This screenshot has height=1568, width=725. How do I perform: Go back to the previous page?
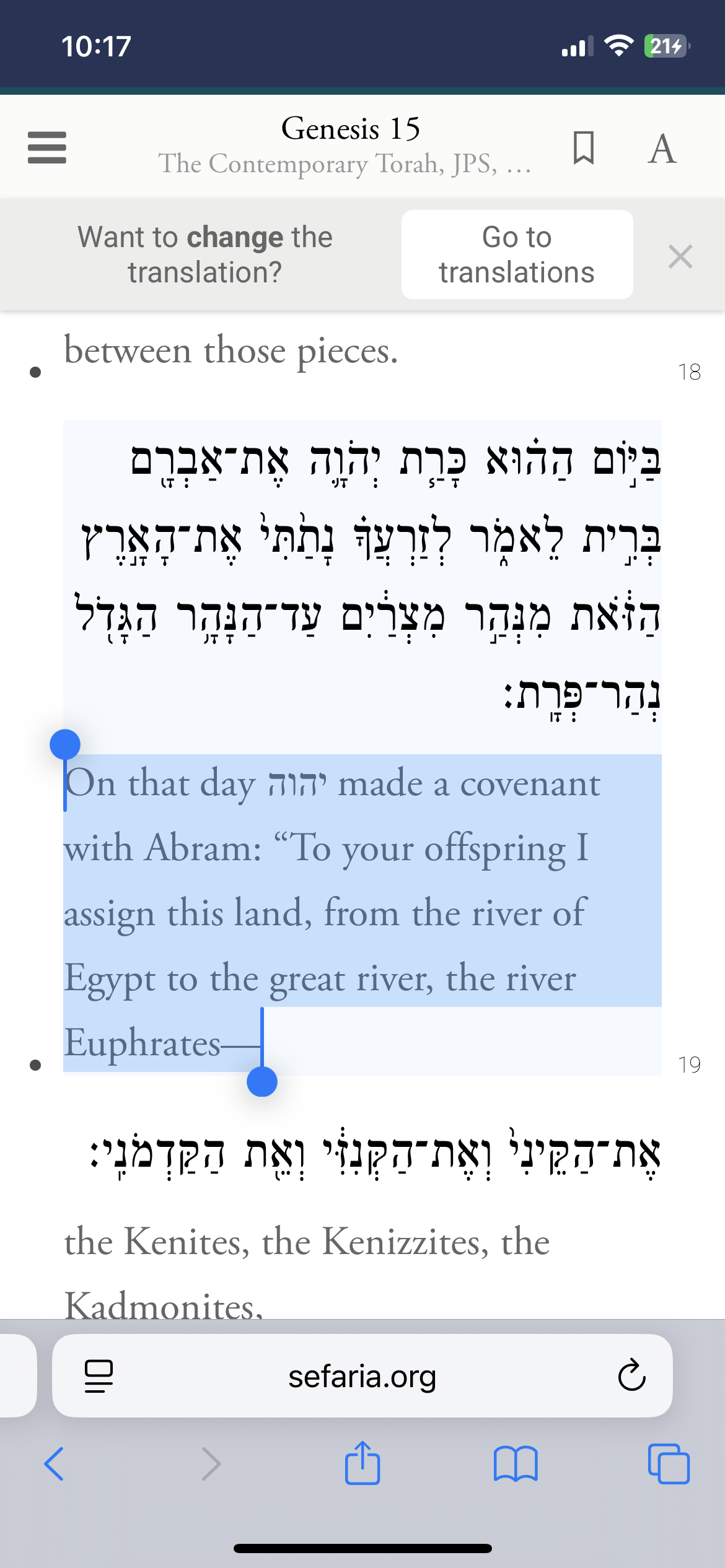55,1464
